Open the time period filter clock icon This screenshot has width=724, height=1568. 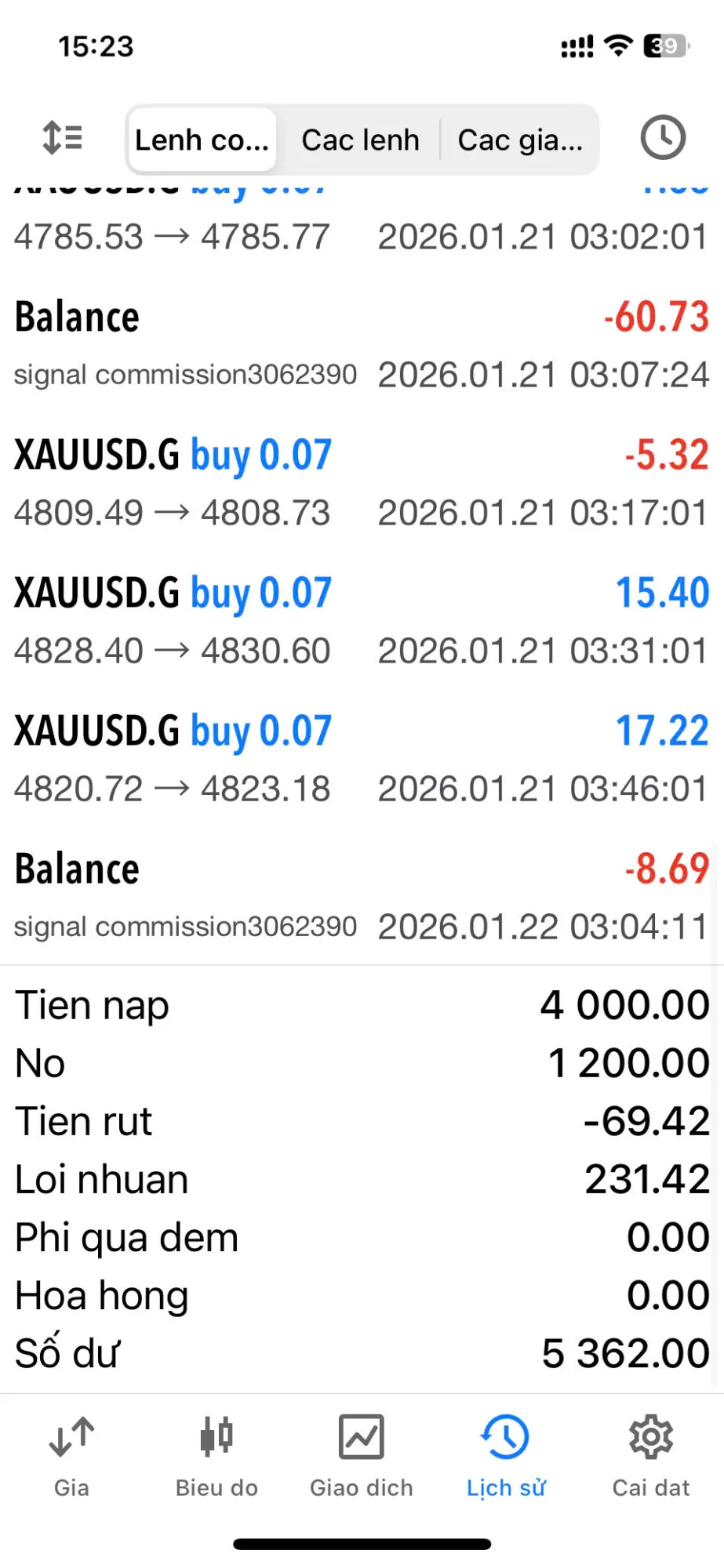point(663,138)
